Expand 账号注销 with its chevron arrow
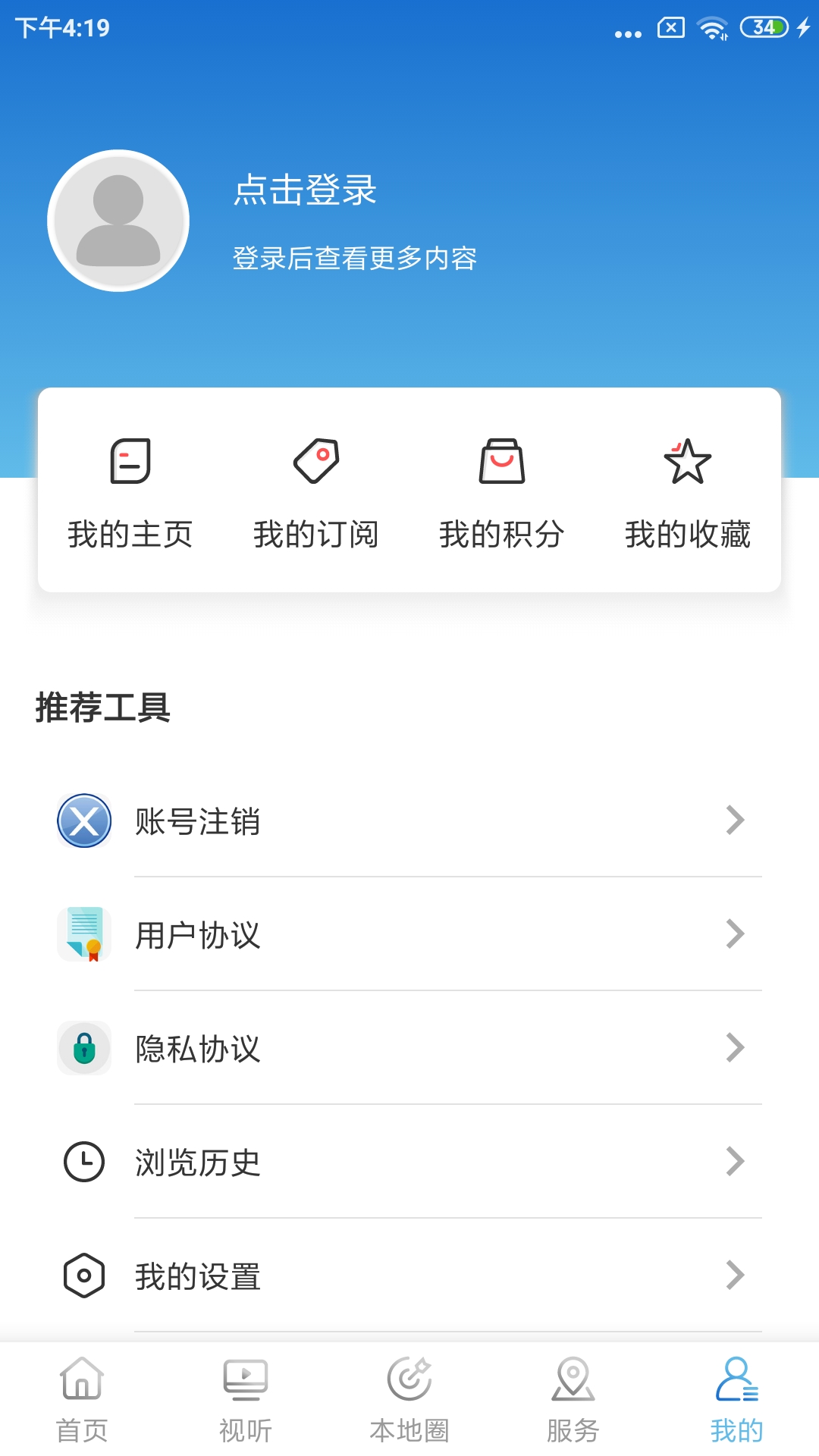The height and width of the screenshot is (1456, 819). coord(733,821)
